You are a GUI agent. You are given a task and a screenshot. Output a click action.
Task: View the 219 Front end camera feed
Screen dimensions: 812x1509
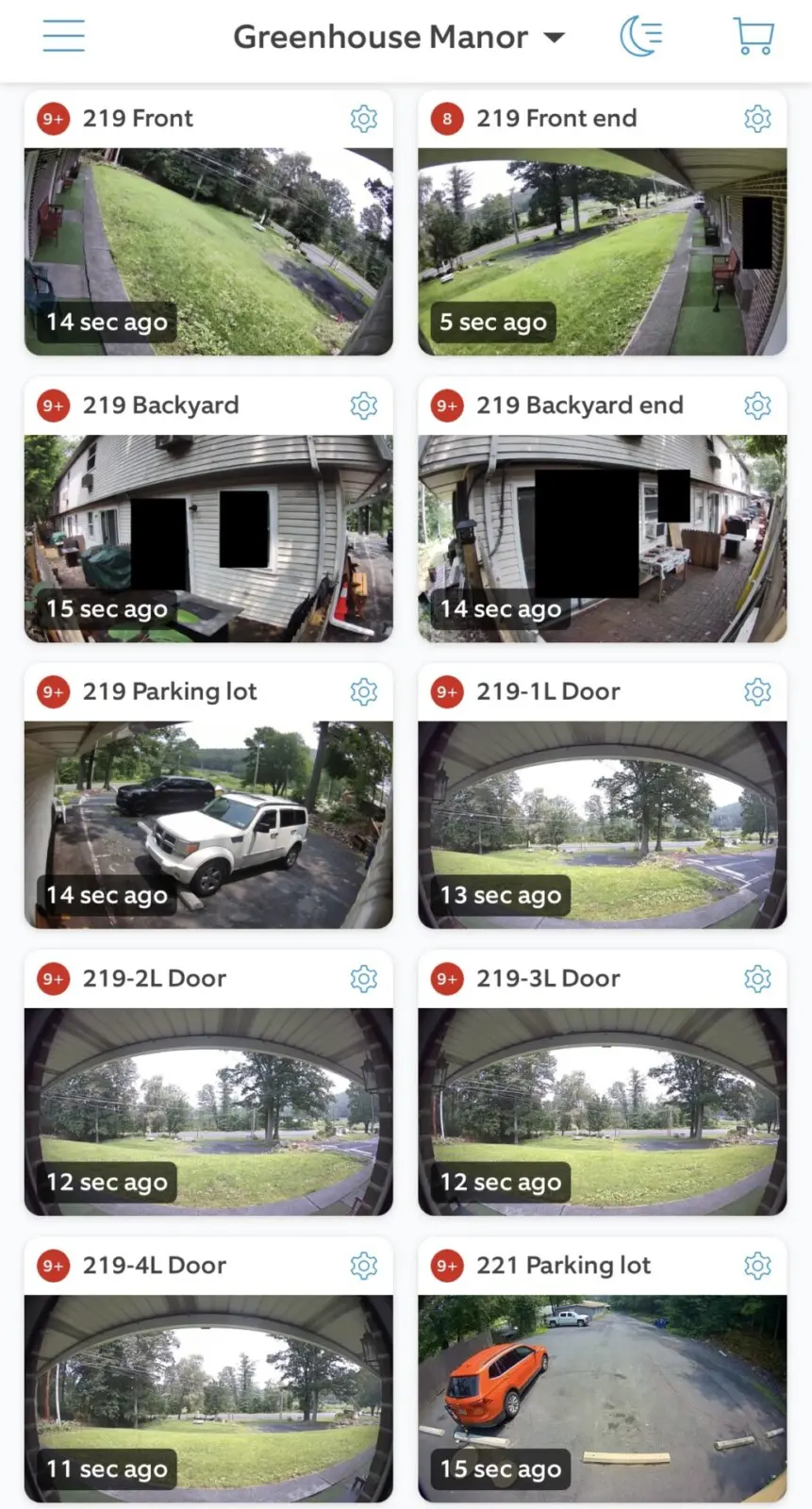(602, 251)
